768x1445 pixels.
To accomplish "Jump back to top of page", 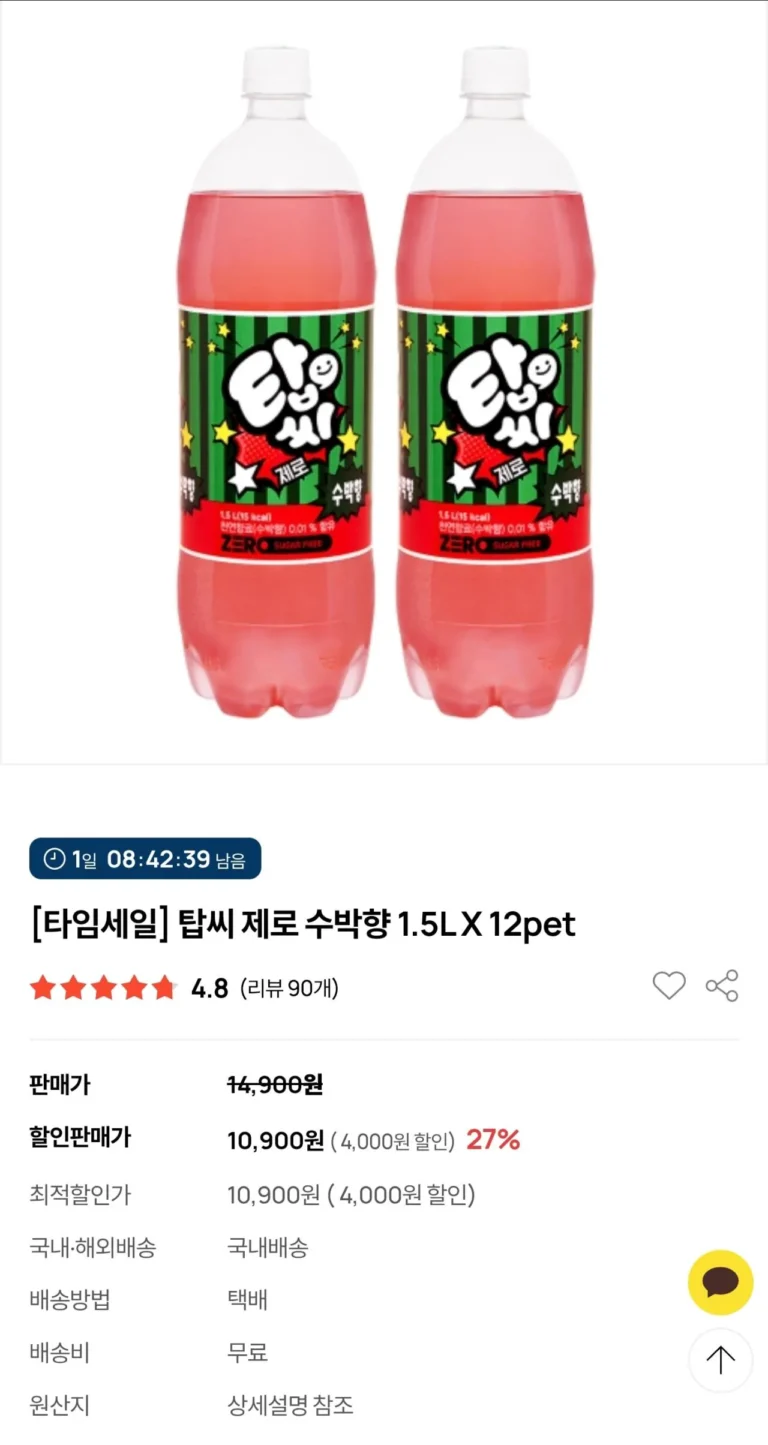I will point(720,1359).
